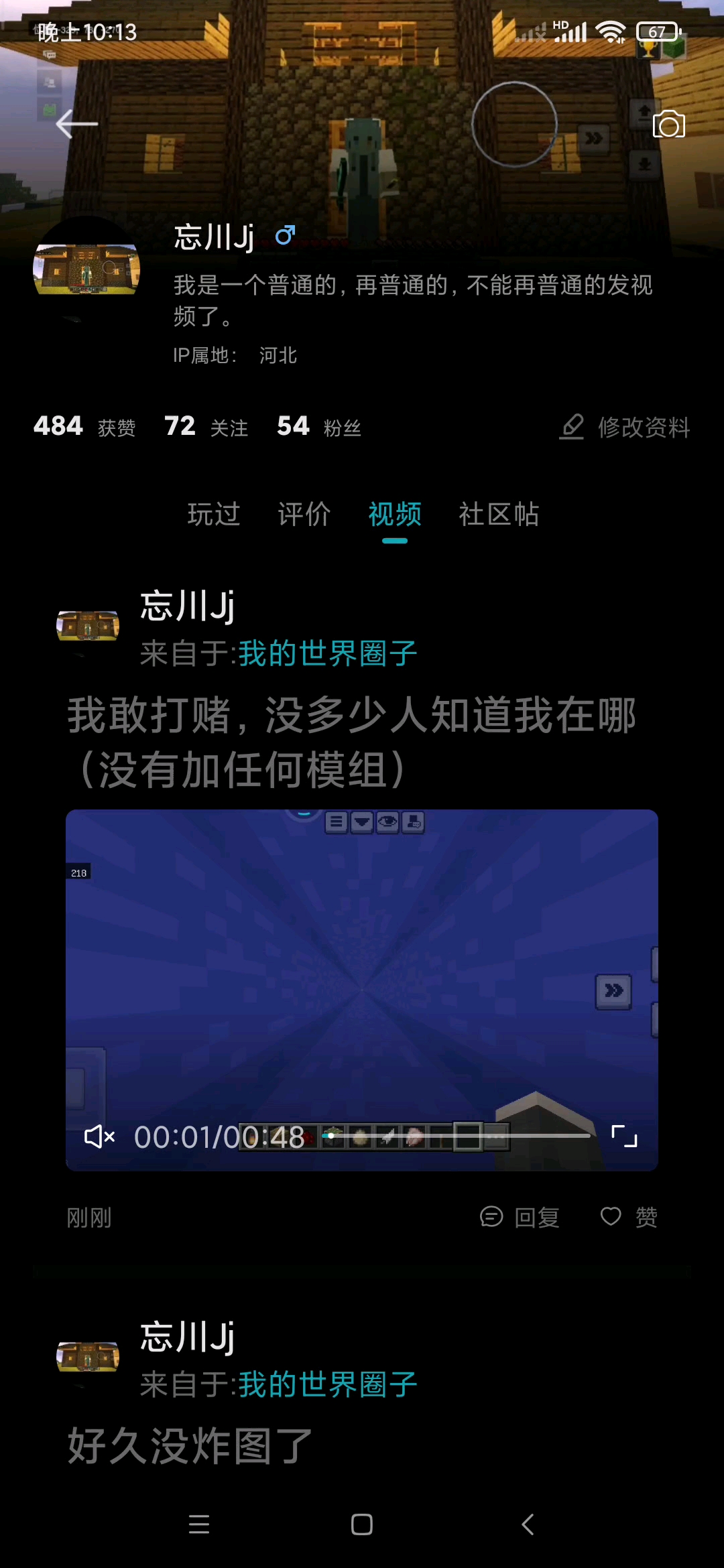Toggle the eye visibility icon in the game overlay
Image resolution: width=724 pixels, height=1568 pixels.
tap(389, 822)
